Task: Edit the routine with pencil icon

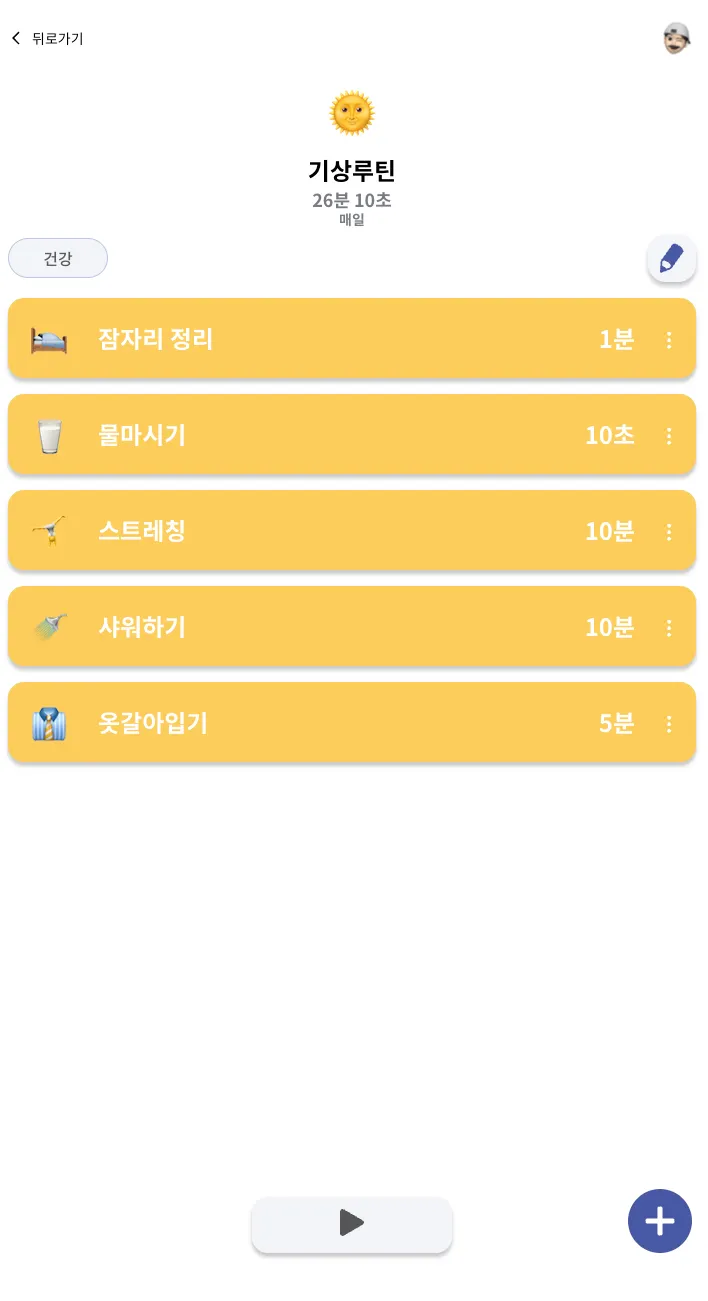Action: [x=672, y=259]
